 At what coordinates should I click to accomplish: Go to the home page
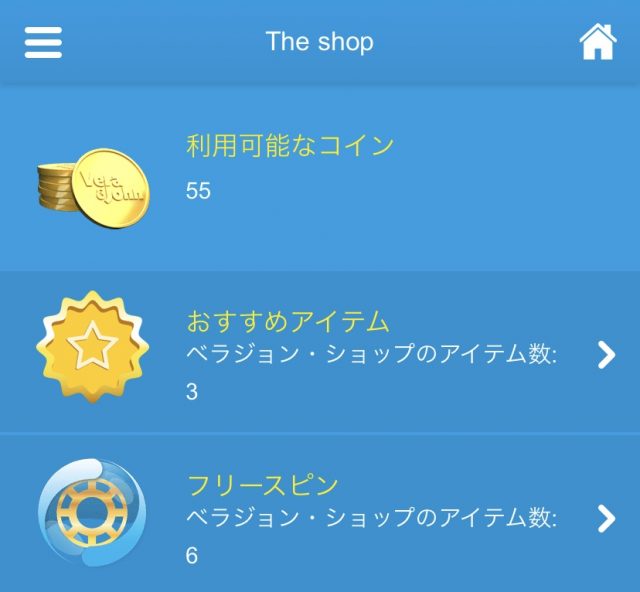point(597,42)
